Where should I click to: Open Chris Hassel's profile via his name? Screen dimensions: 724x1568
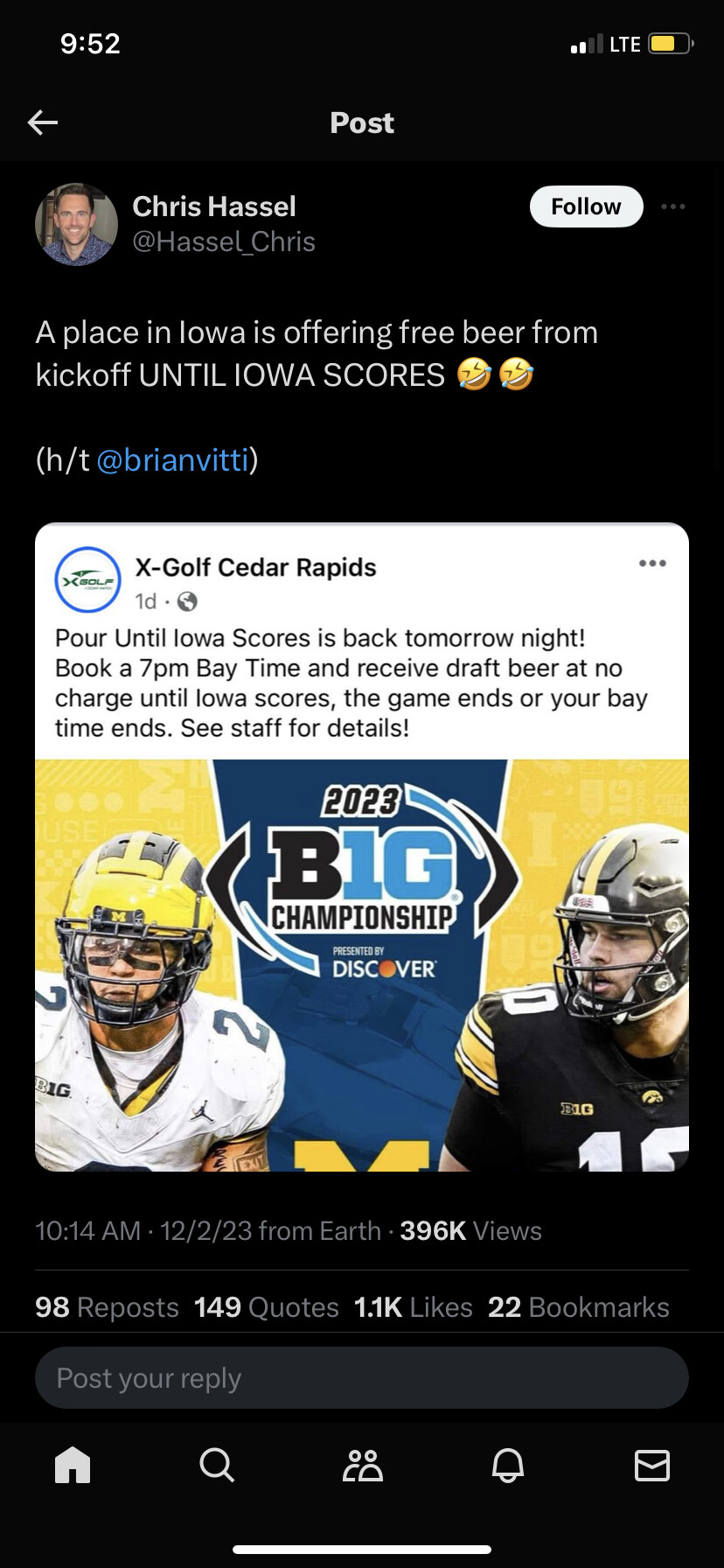[x=214, y=206]
